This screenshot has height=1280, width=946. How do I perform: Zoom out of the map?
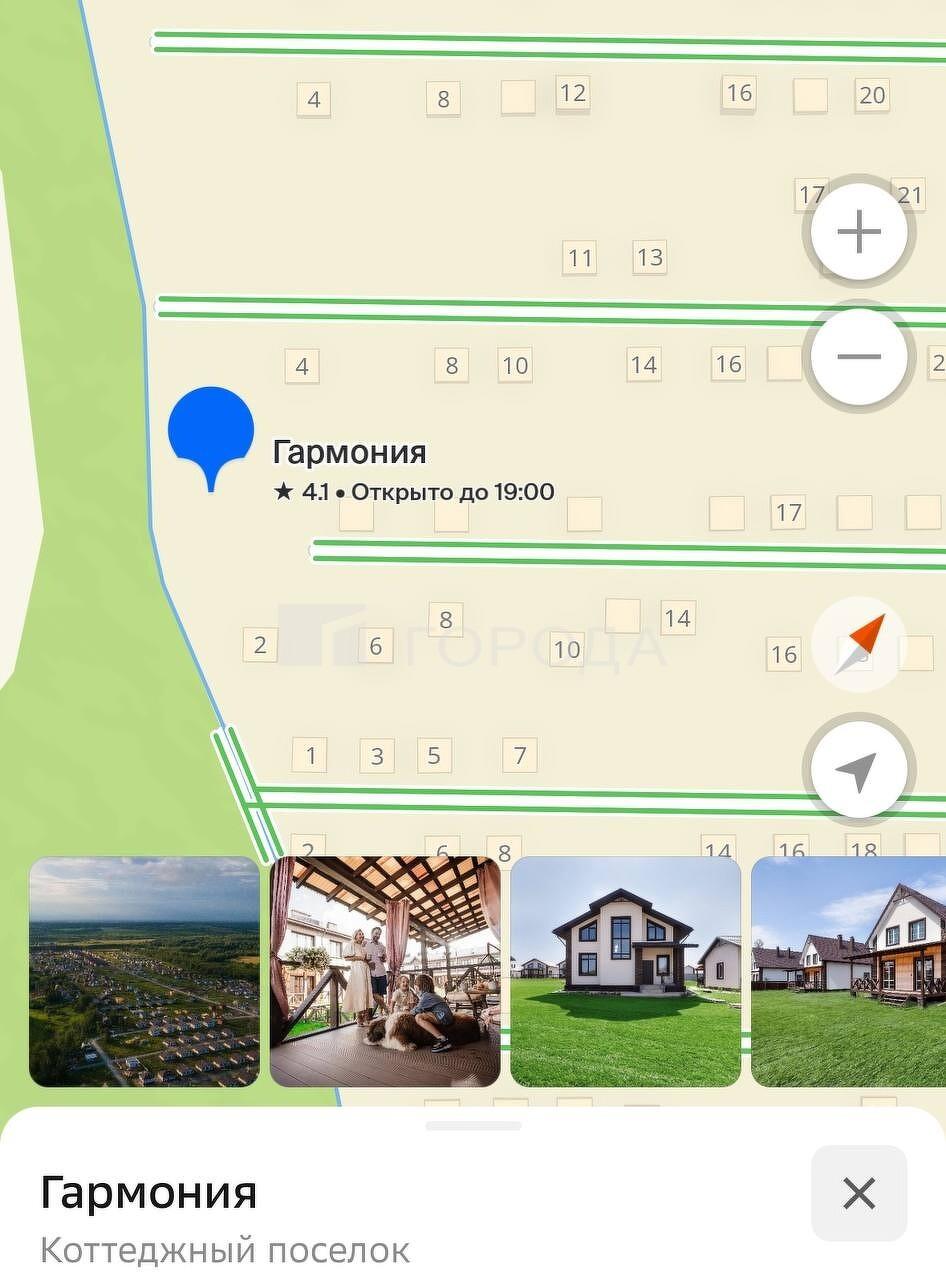tap(858, 357)
